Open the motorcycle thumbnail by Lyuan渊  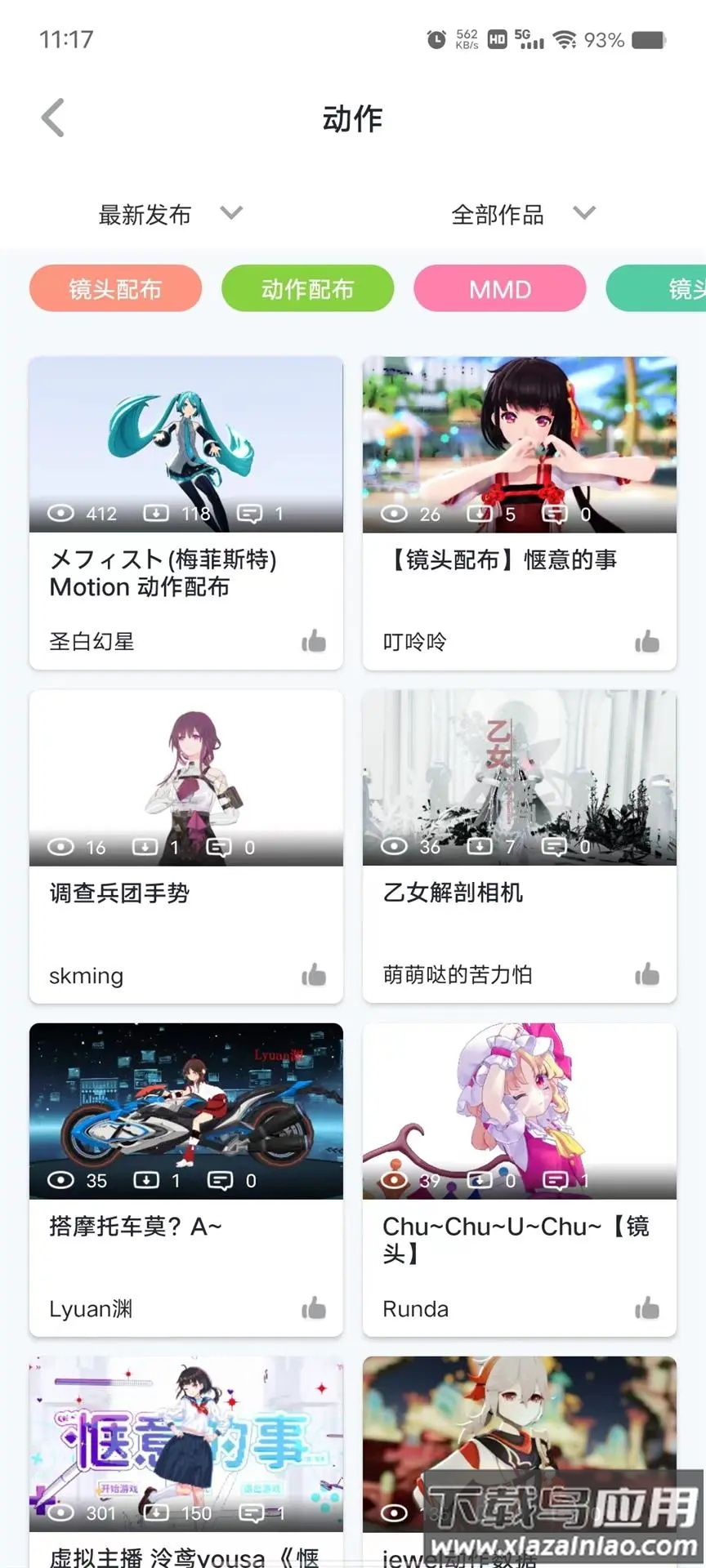(x=185, y=1111)
